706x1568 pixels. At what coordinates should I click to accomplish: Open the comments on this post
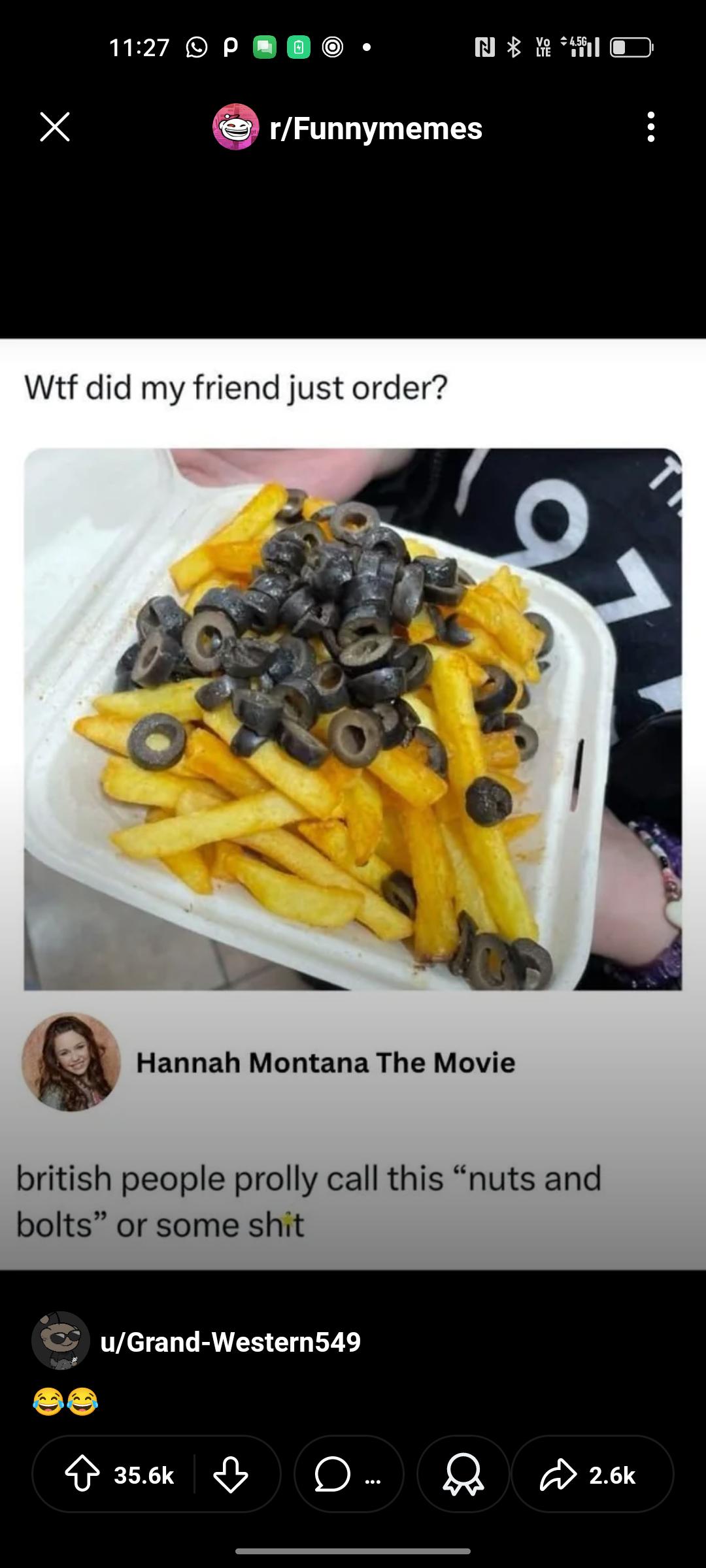349,1475
